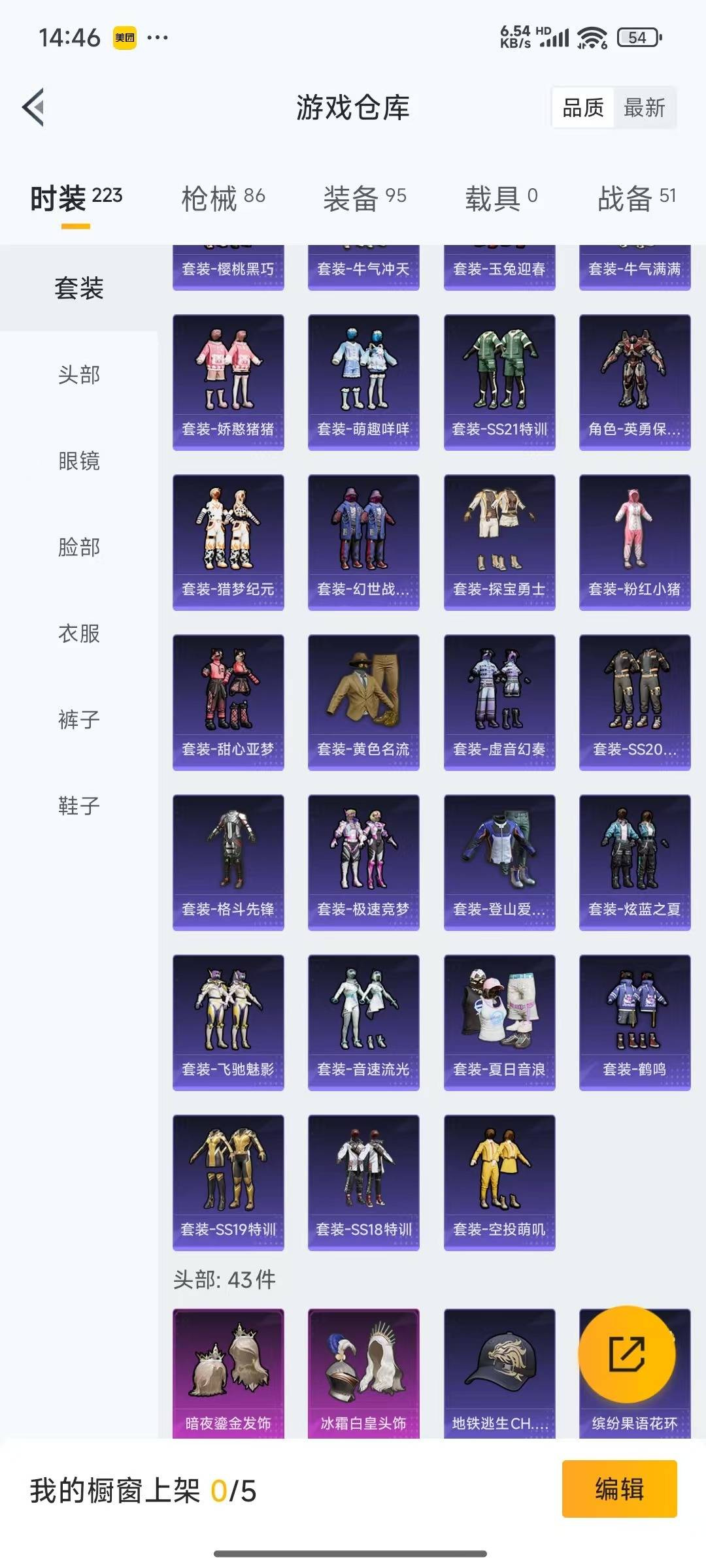
Task: Open the 套装-鹤鸣 item
Action: click(635, 1022)
